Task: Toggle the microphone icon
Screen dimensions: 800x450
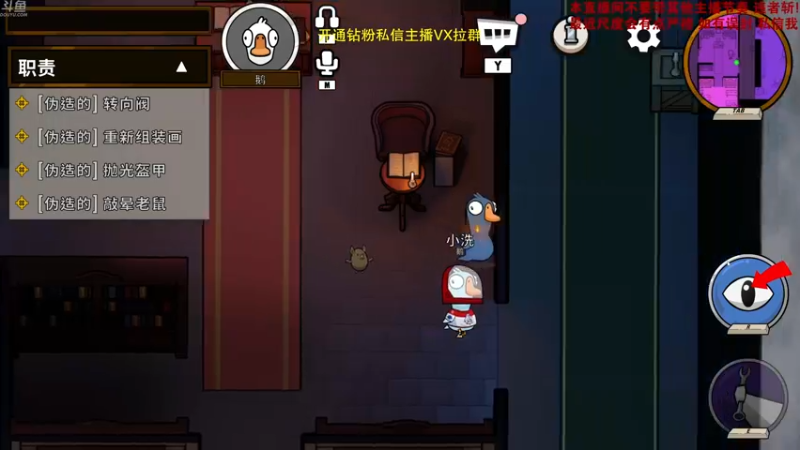Action: pyautogui.click(x=327, y=63)
